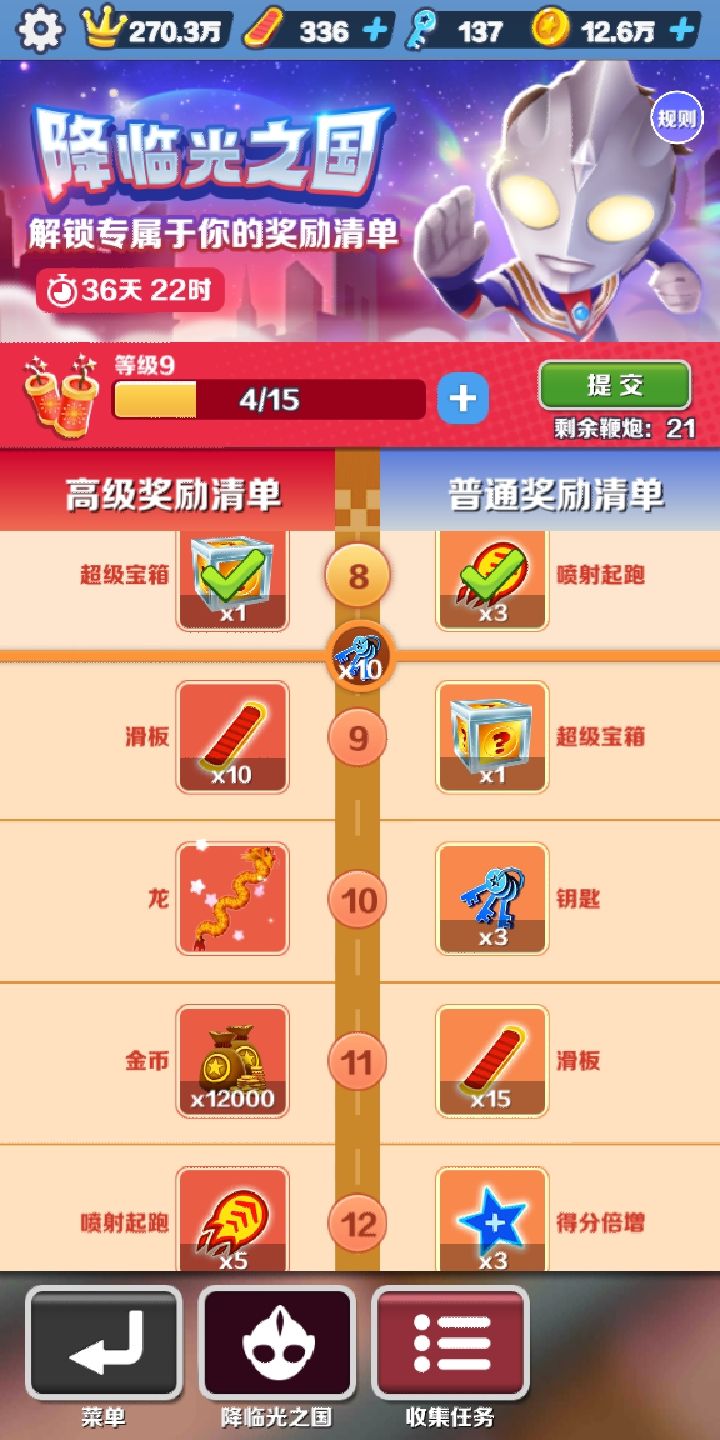Viewport: 720px width, 1440px height.
Task: Open the 规则 rules button
Action: coord(678,117)
